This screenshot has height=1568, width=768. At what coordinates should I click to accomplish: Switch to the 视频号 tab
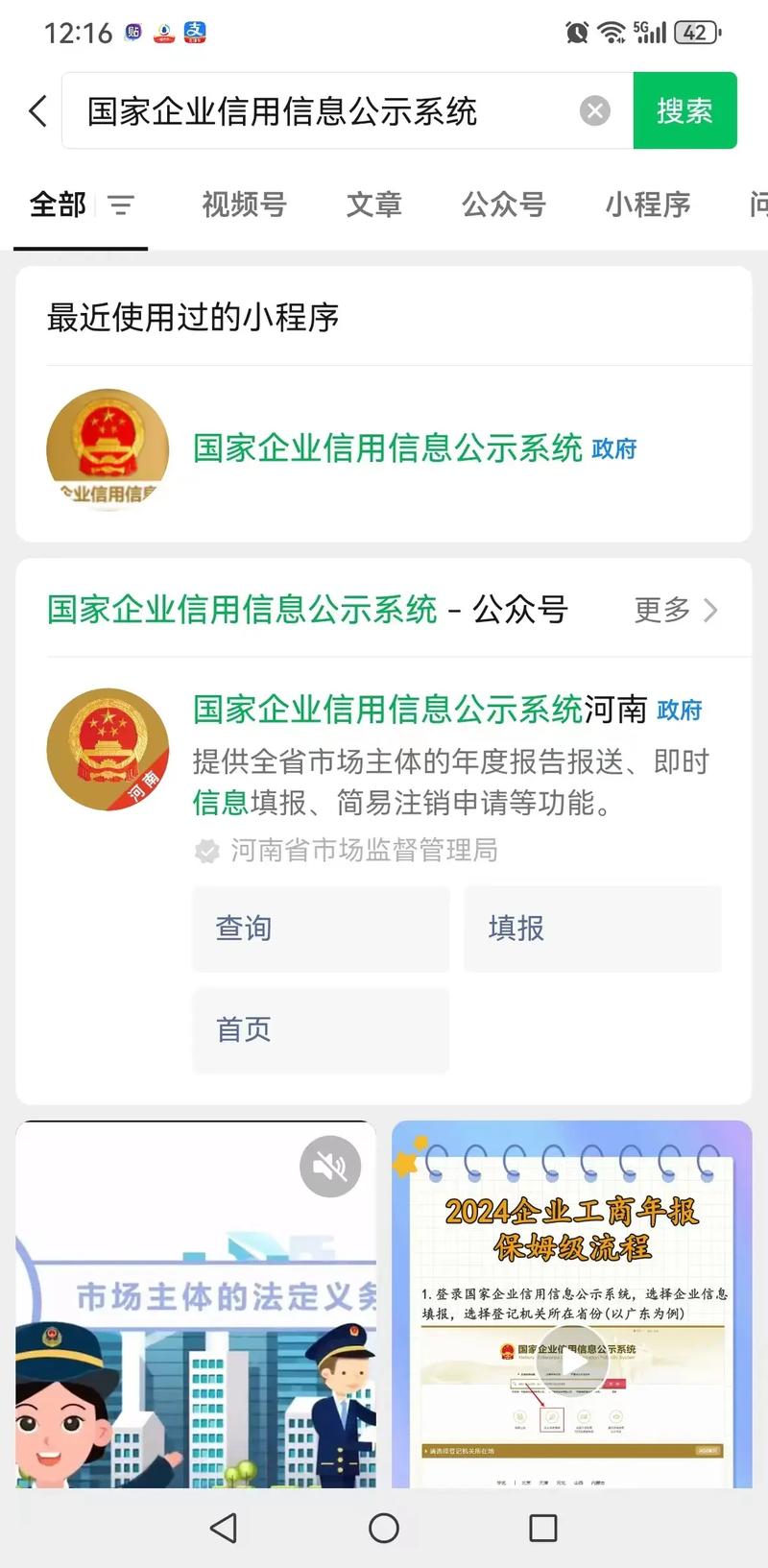(x=243, y=205)
